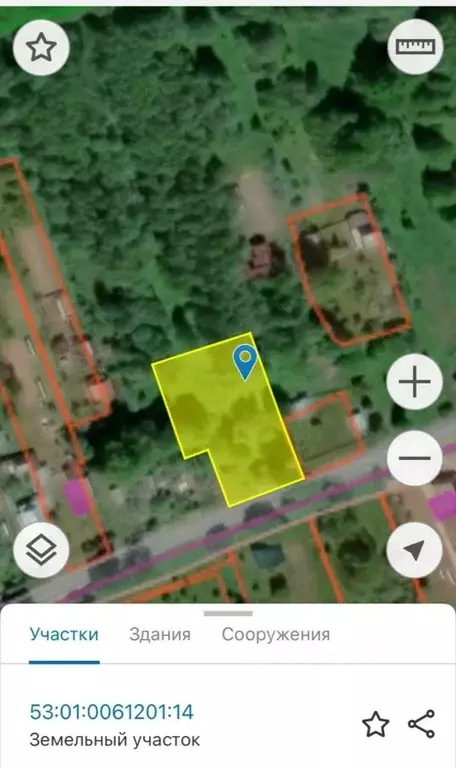Add parcel 53:01:0061201:14 to favorites
This screenshot has width=456, height=768.
pyautogui.click(x=376, y=724)
